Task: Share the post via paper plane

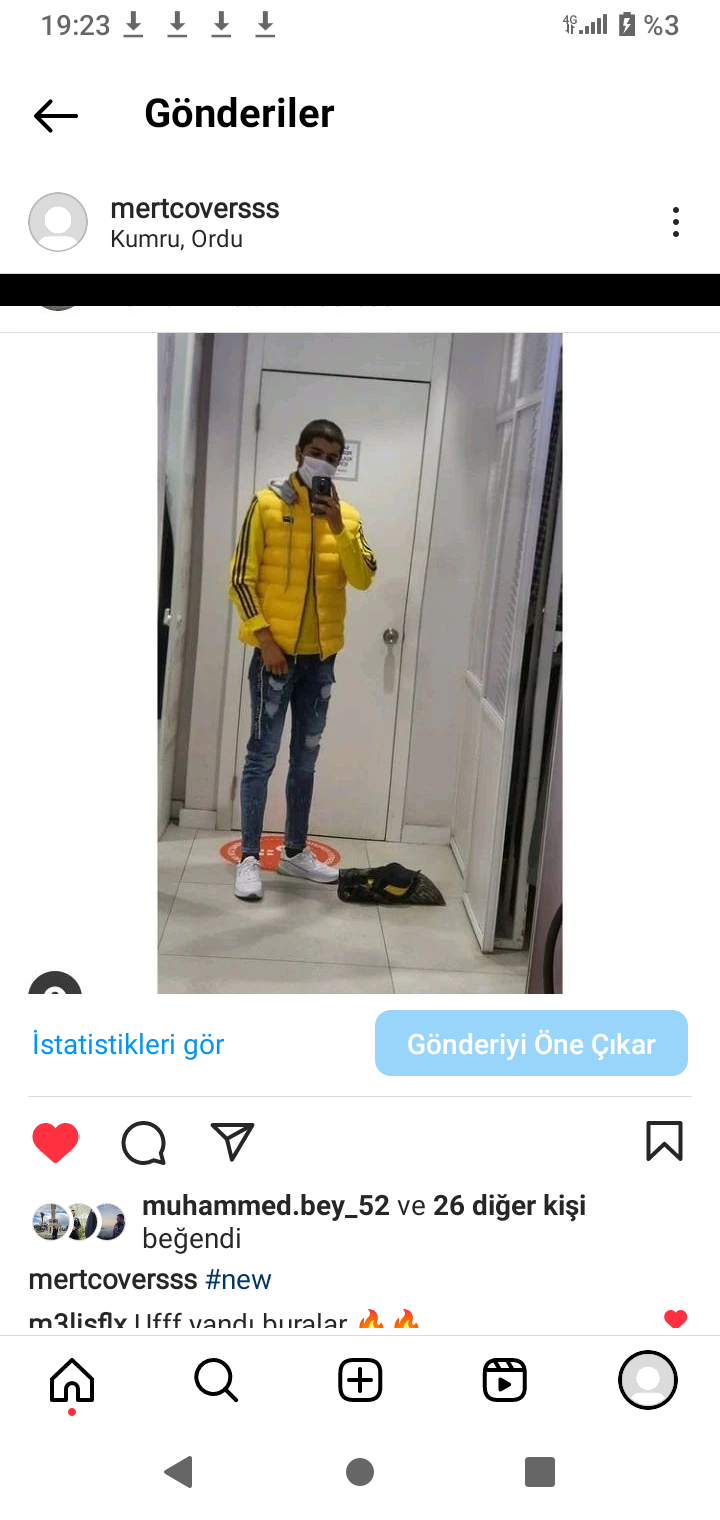Action: [232, 1141]
